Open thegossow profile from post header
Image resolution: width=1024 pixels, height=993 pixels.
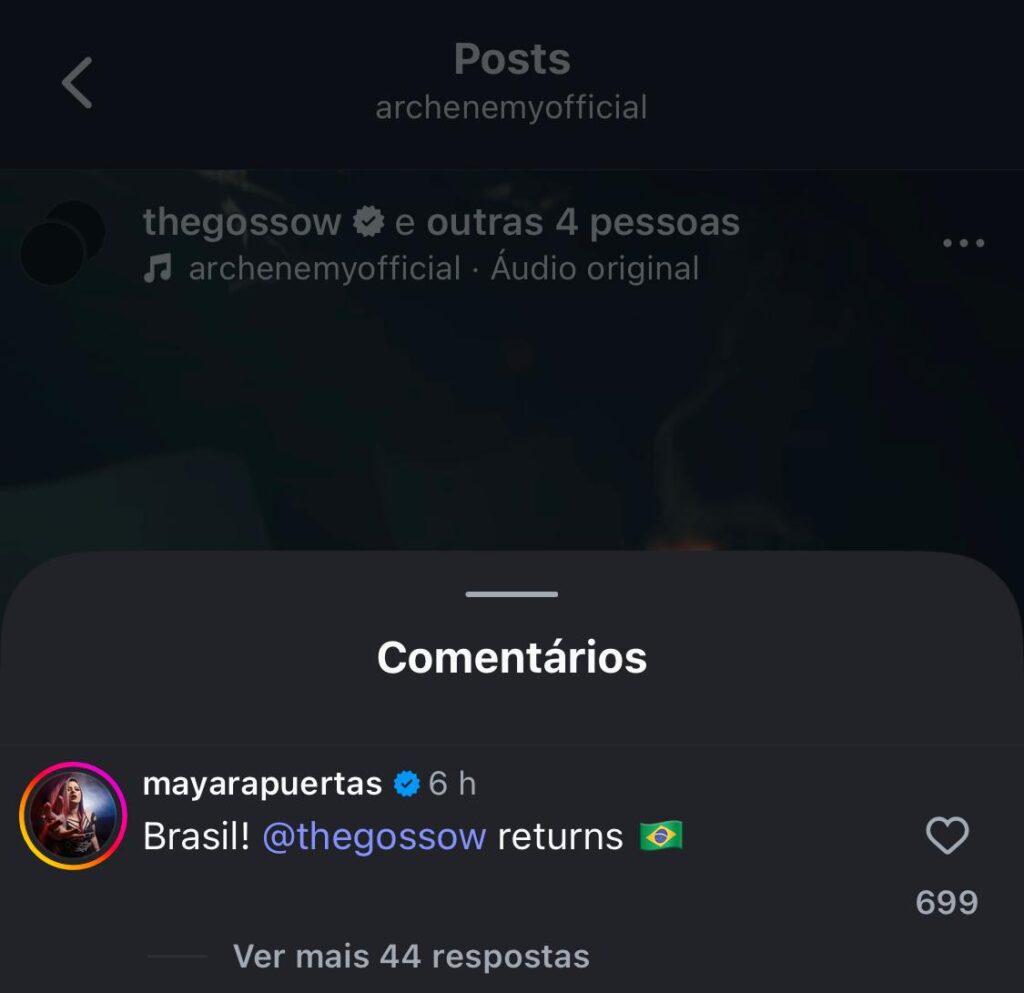click(x=241, y=222)
